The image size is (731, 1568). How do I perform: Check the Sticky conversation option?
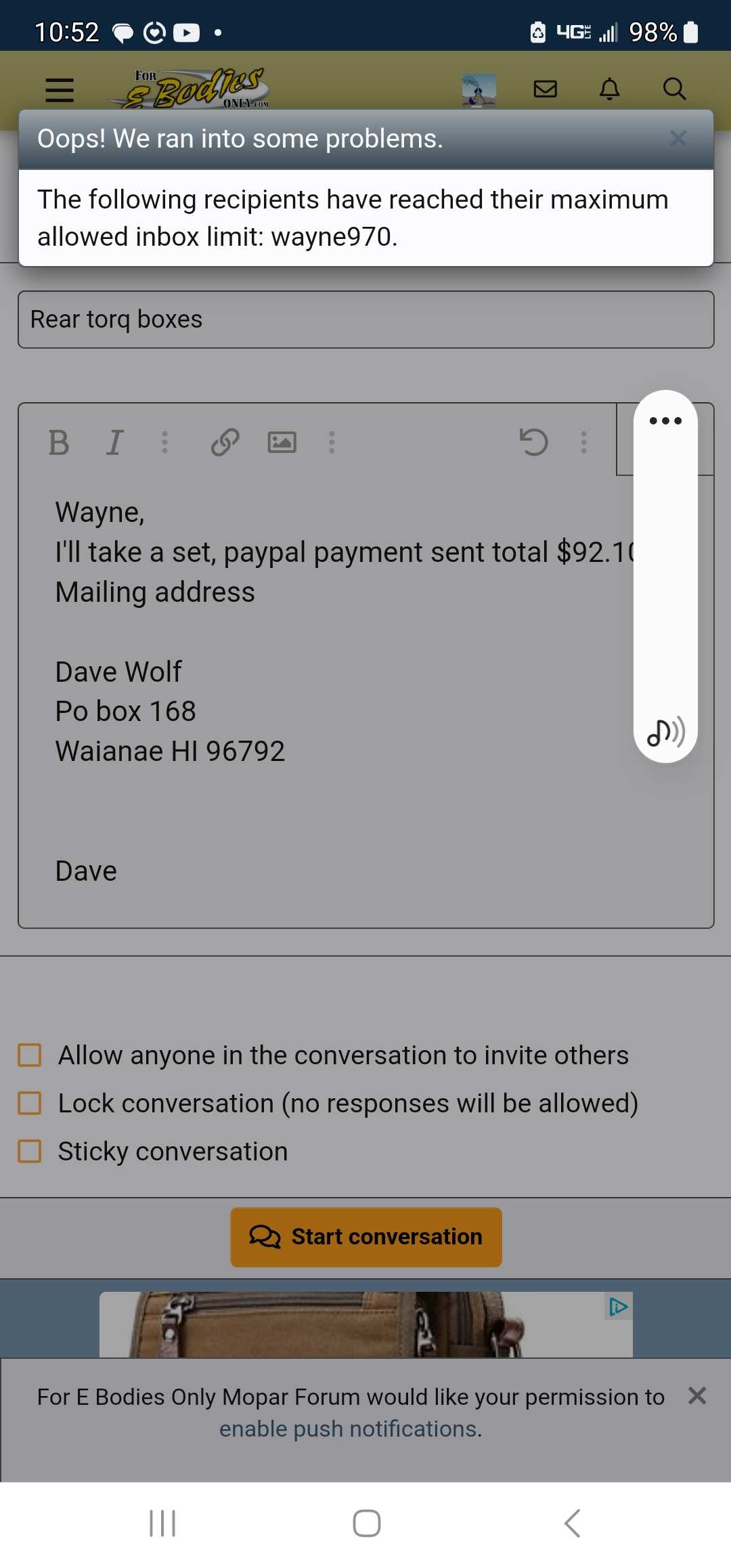(30, 1151)
